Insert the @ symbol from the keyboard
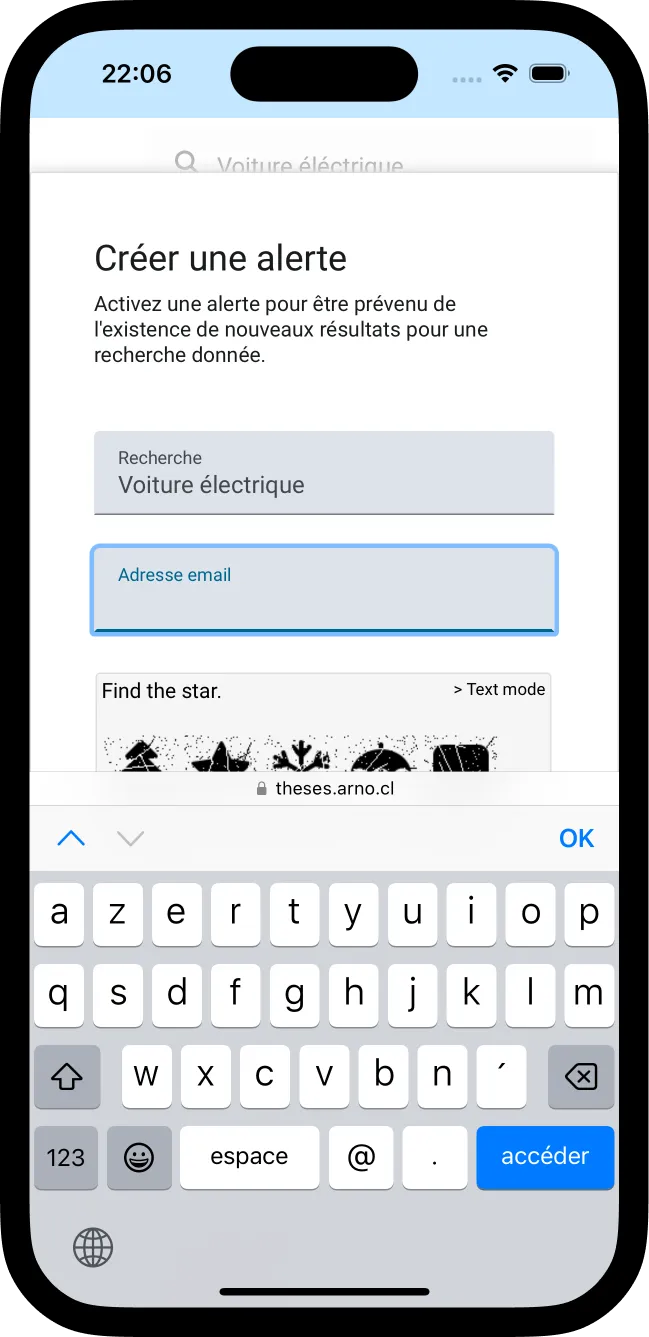Viewport: 649px width, 1337px height. [x=361, y=1157]
